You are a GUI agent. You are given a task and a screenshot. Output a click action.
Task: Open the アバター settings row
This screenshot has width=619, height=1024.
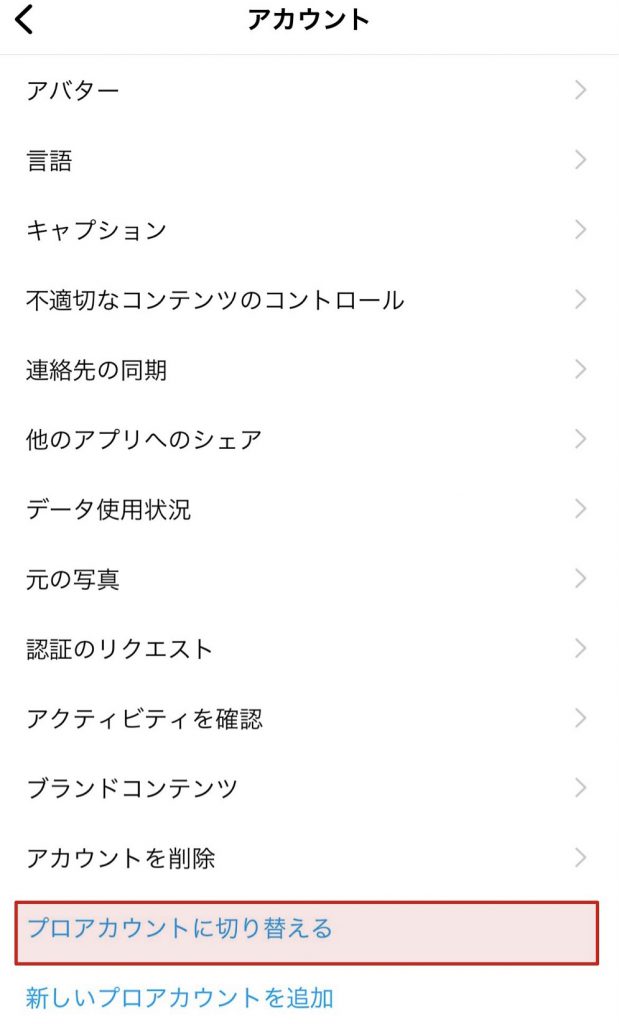(73, 91)
